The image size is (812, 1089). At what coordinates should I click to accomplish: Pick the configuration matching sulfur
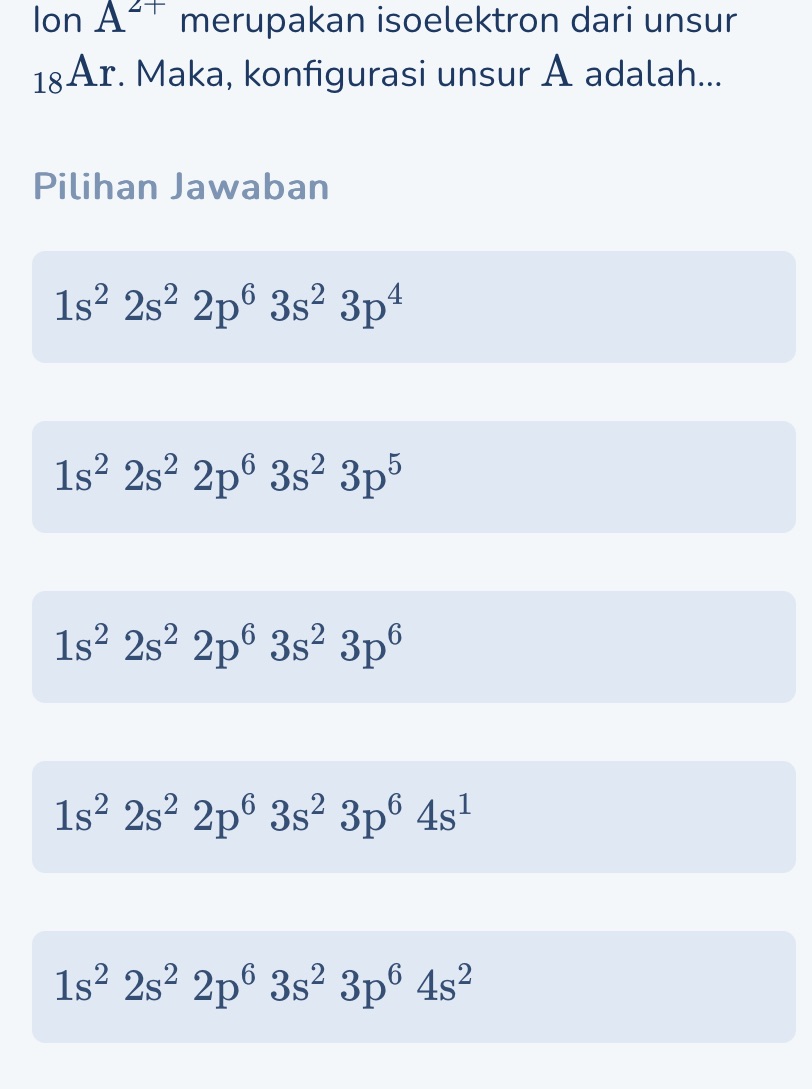pos(414,306)
